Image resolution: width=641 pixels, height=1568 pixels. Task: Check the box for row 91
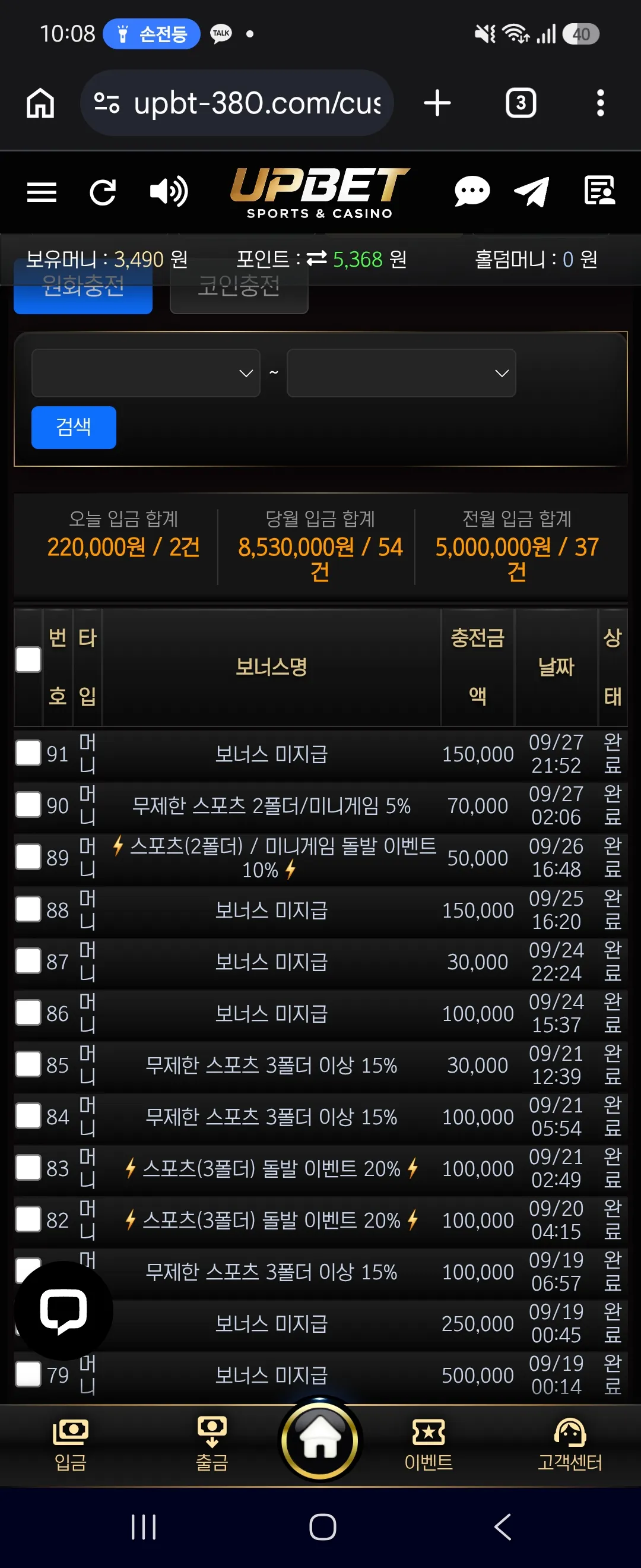(x=28, y=753)
